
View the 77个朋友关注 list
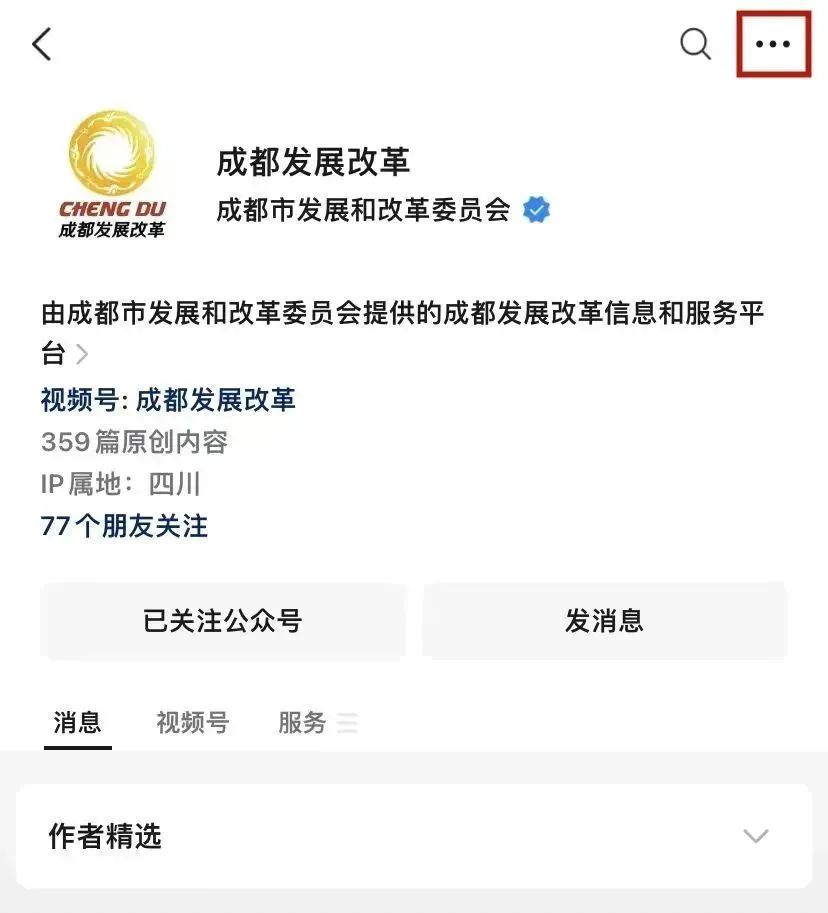click(x=124, y=526)
